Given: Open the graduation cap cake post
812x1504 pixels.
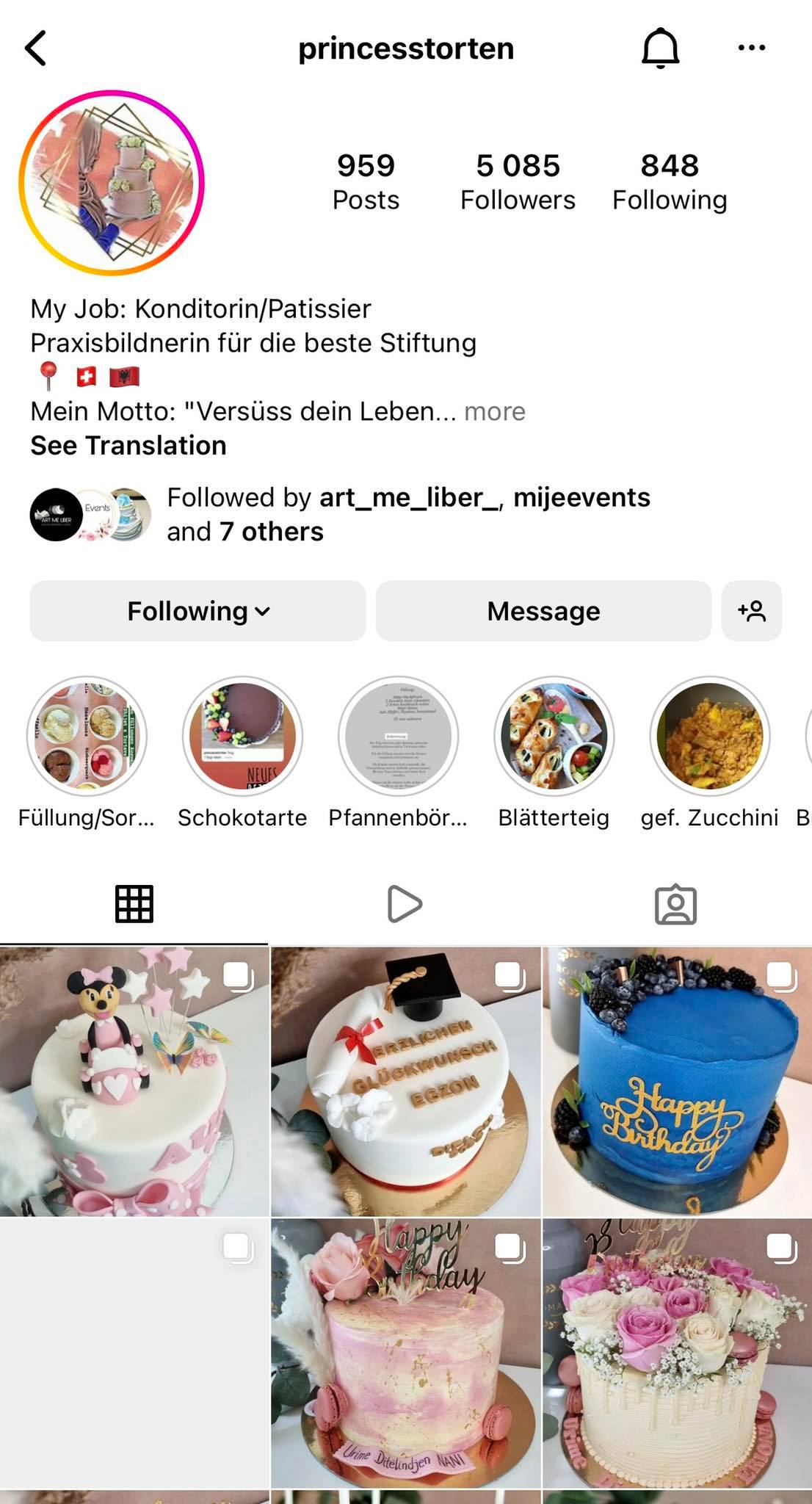Looking at the screenshot, I should [405, 1081].
